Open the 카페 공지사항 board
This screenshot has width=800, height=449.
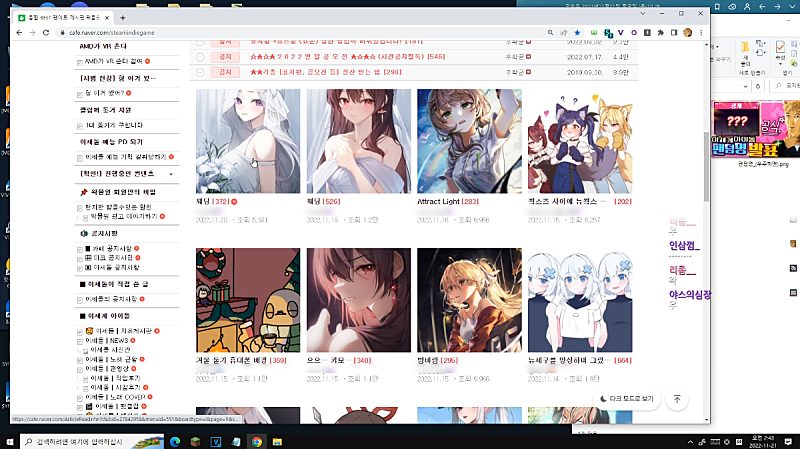point(112,247)
